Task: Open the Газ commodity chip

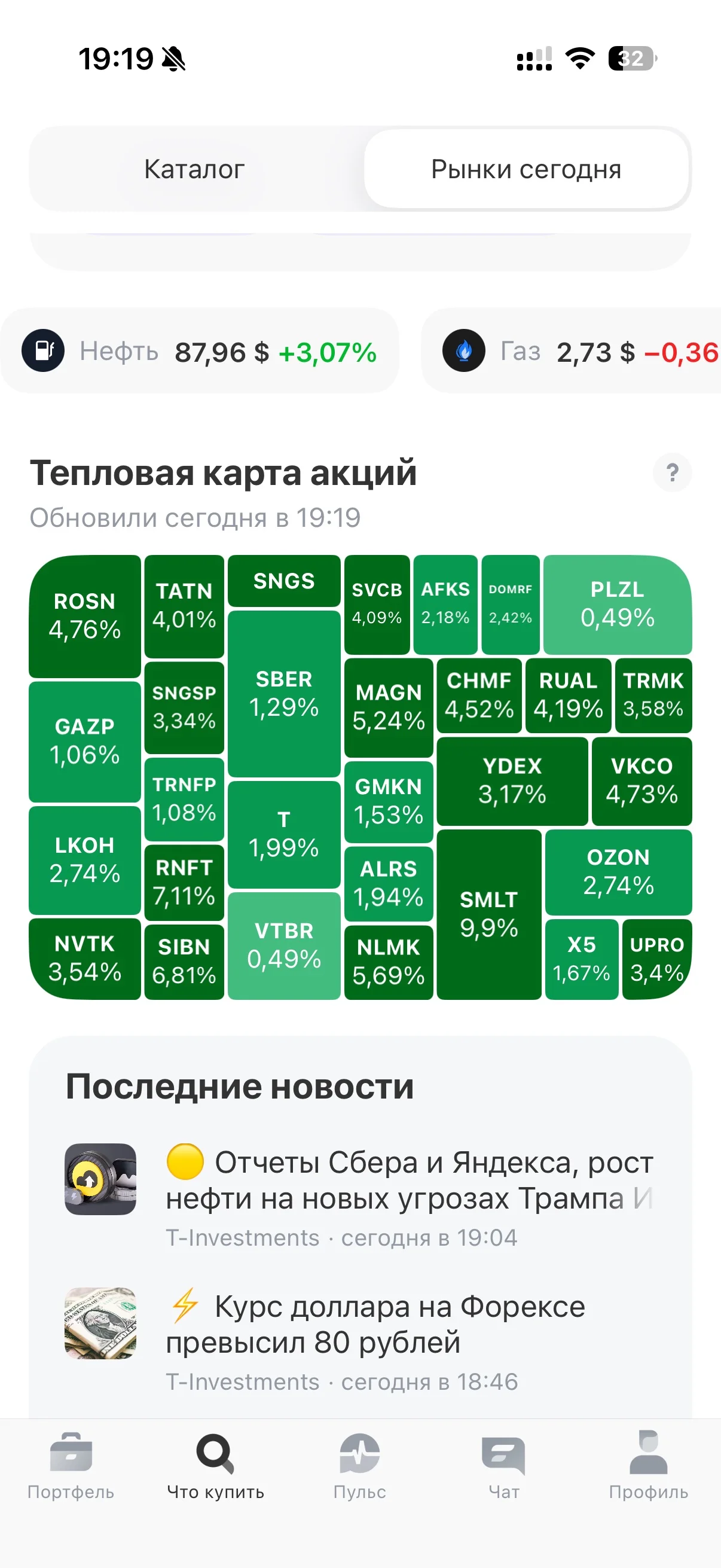Action: point(572,351)
